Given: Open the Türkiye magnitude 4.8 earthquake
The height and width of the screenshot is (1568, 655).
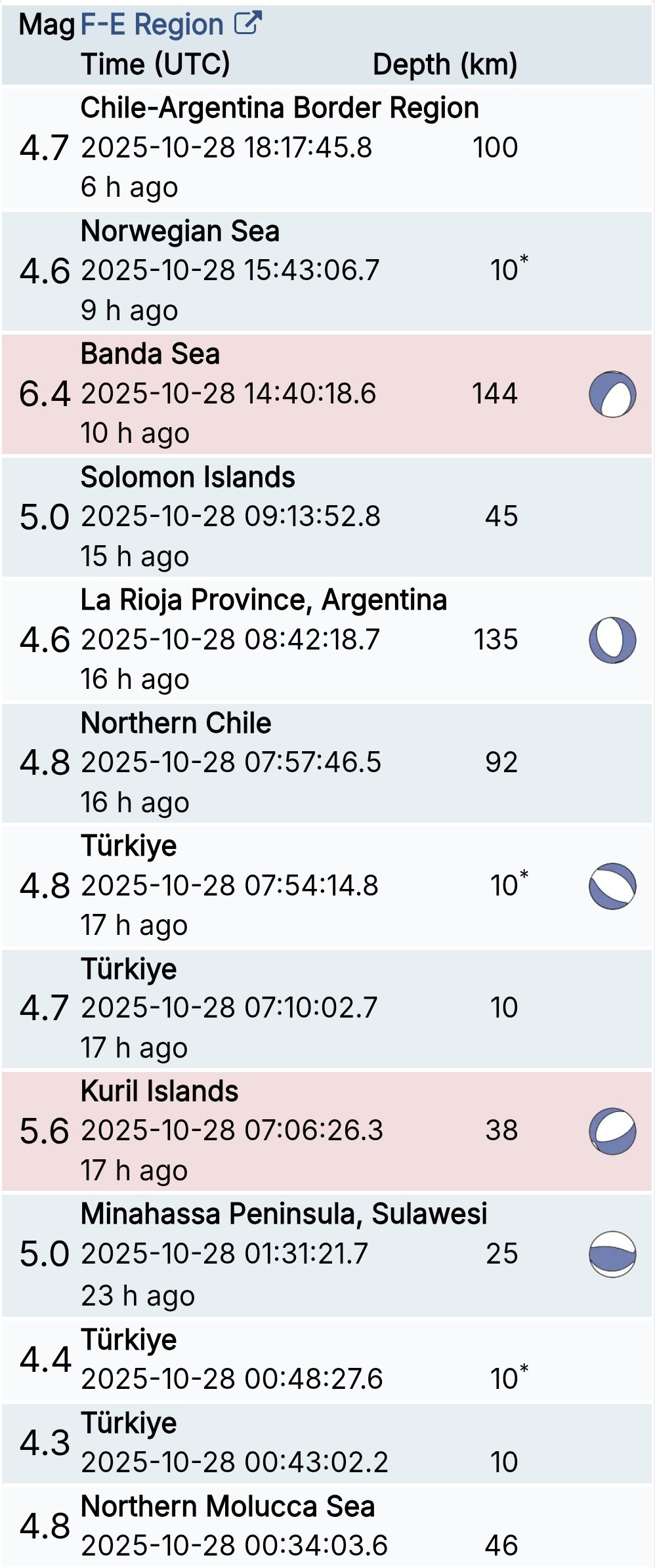Looking at the screenshot, I should point(129,846).
